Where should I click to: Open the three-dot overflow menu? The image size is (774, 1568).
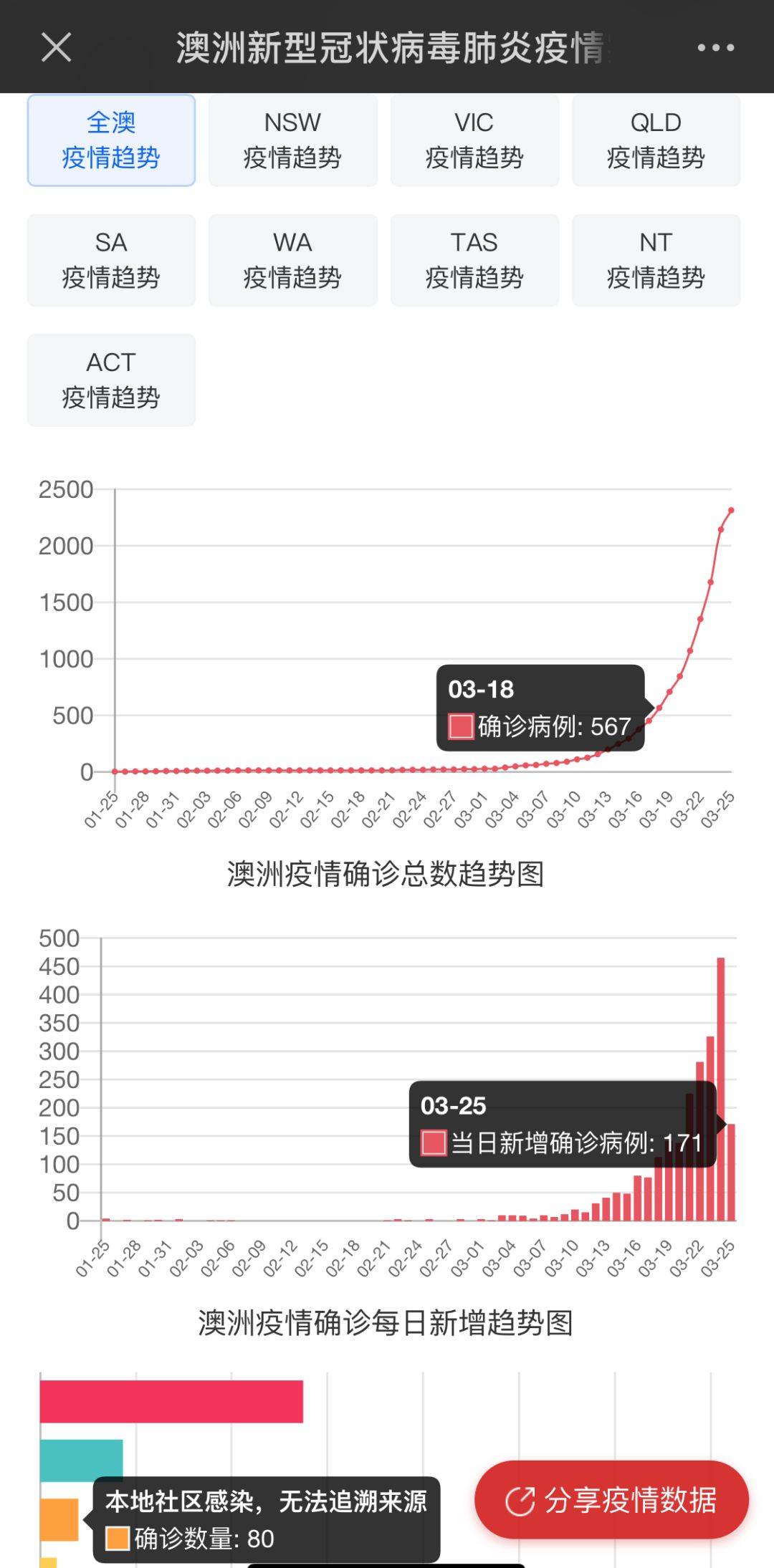pyautogui.click(x=715, y=48)
